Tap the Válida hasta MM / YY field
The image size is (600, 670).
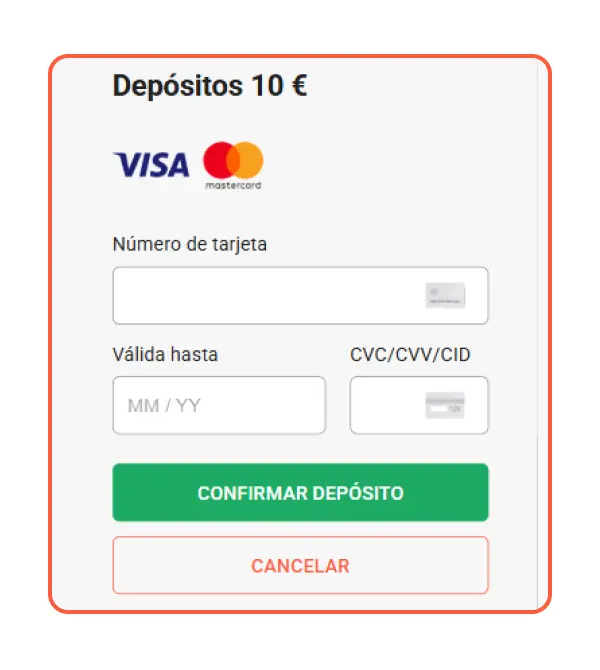click(x=219, y=405)
